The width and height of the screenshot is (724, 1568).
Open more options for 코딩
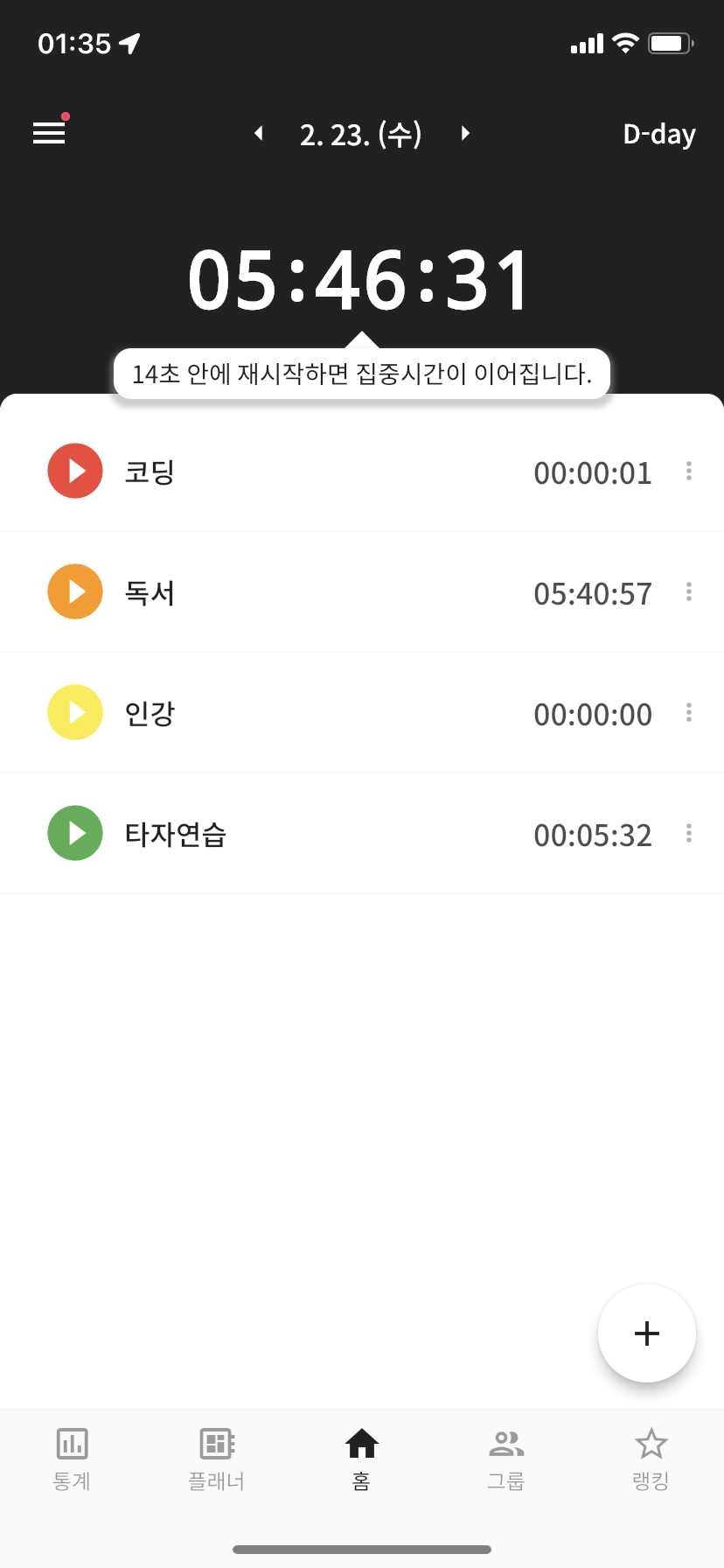click(689, 472)
